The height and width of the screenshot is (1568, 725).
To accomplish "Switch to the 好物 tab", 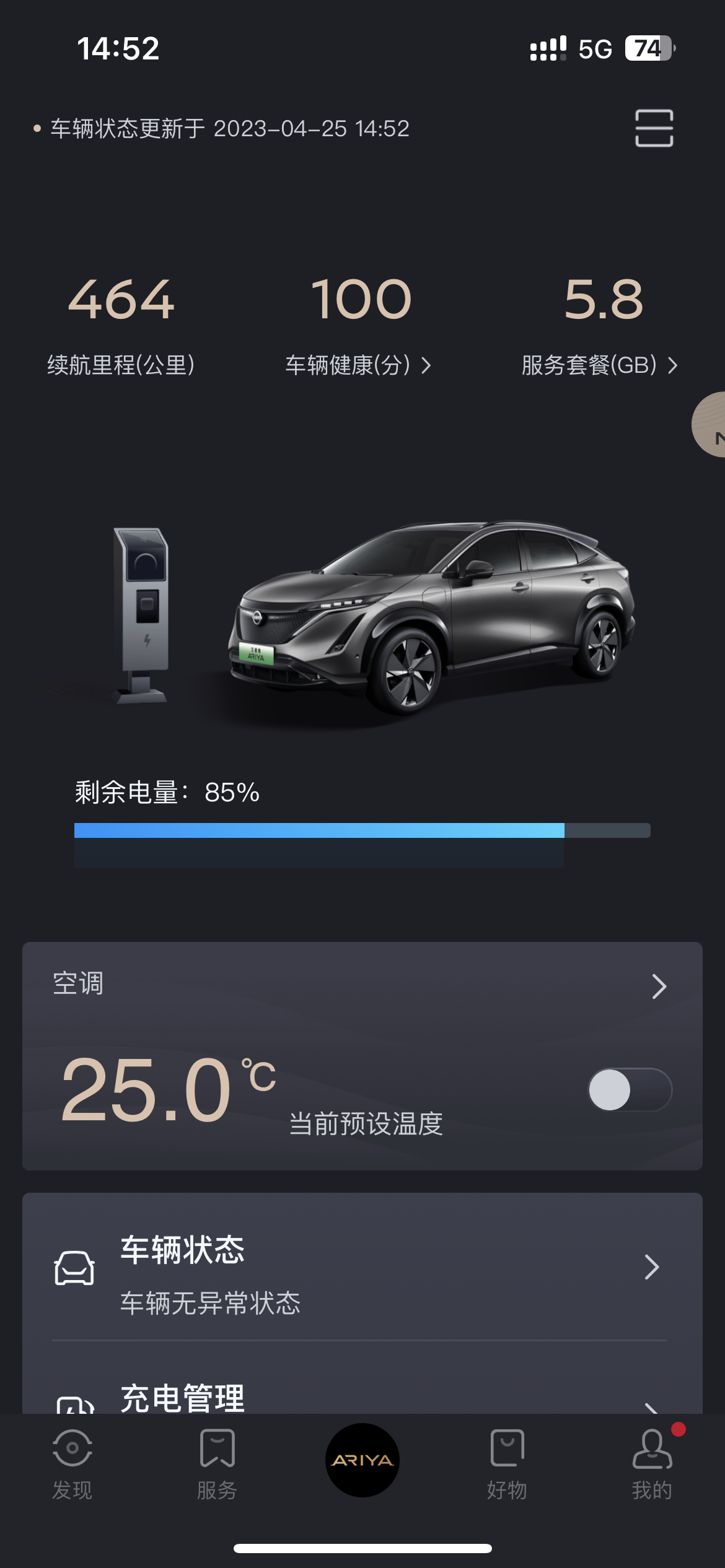I will pyautogui.click(x=507, y=1464).
